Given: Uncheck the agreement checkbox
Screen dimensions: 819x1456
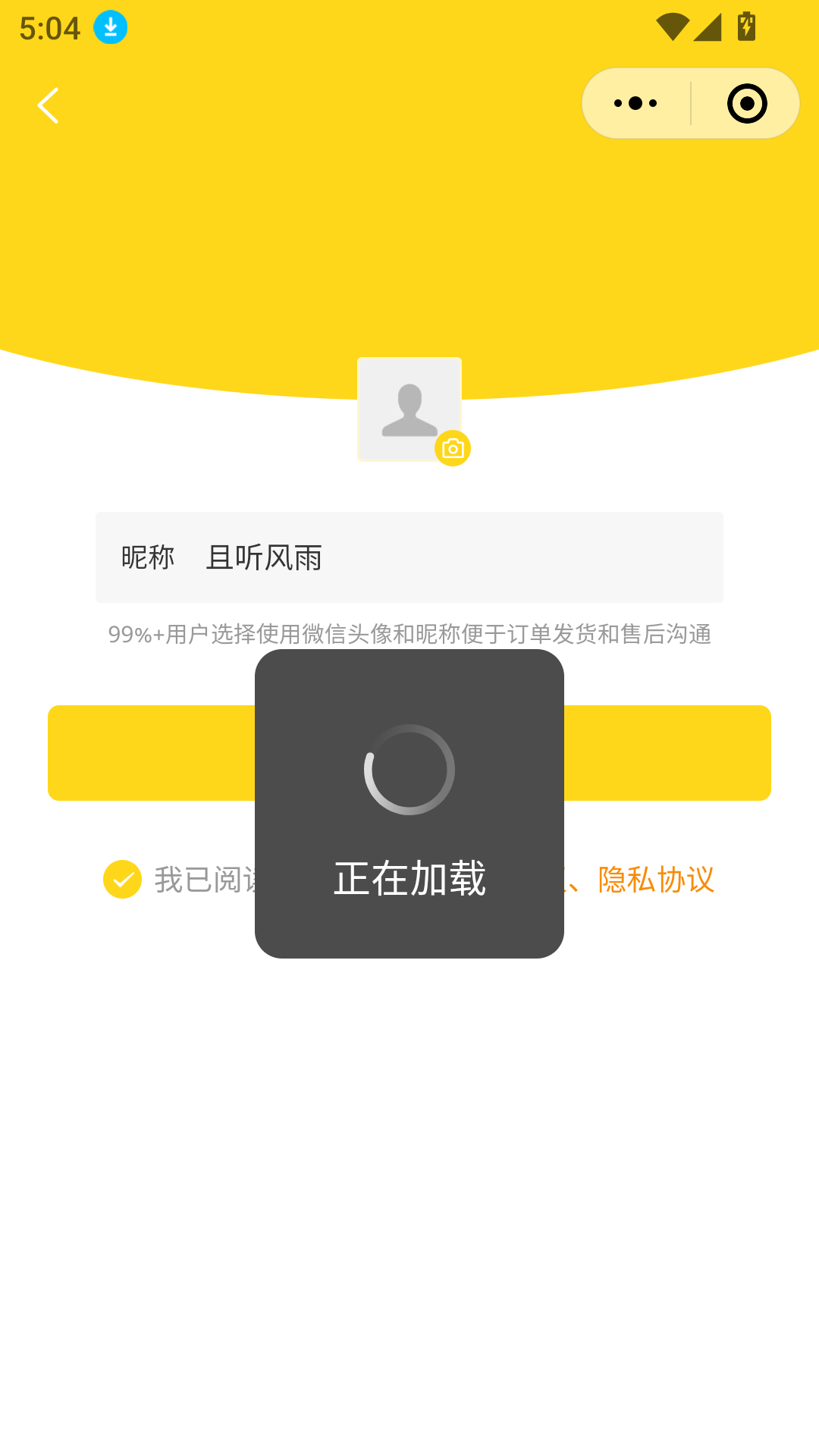Looking at the screenshot, I should point(123,880).
